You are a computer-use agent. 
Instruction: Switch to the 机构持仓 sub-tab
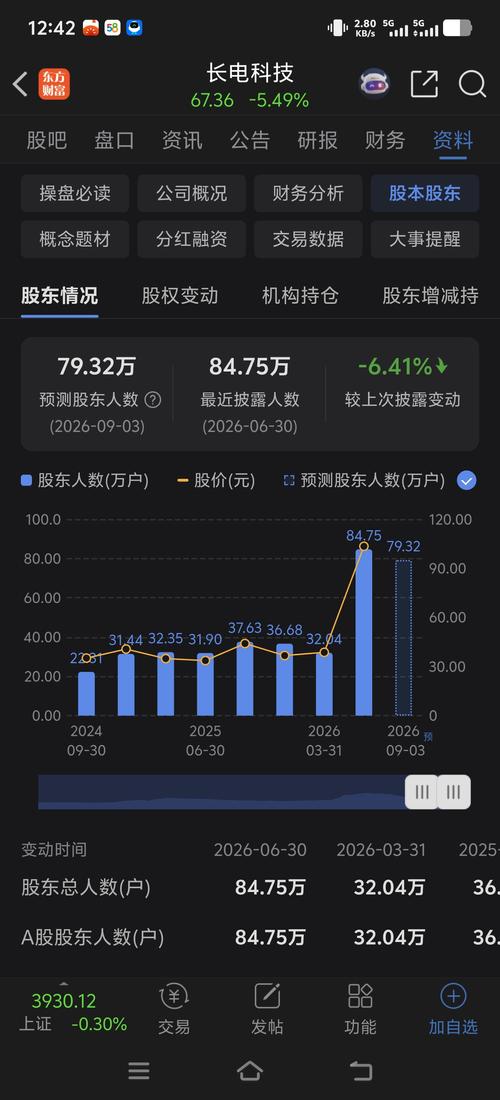click(300, 295)
